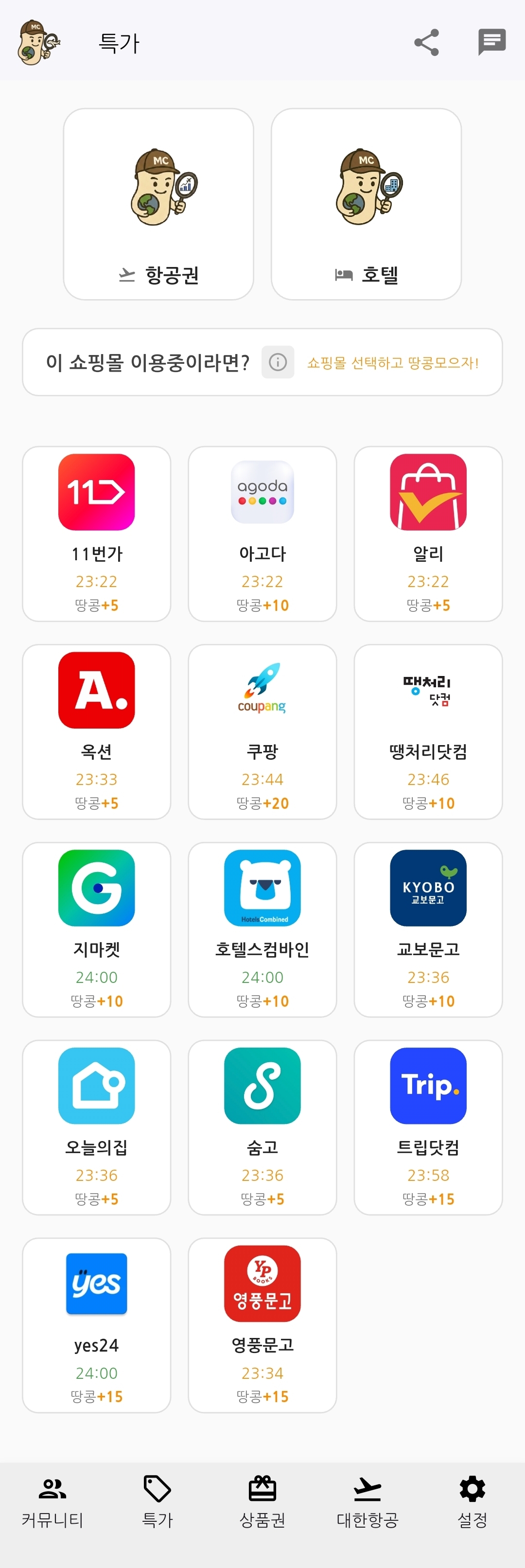Select the 쿠팡 tile
This screenshot has height=1568, width=525.
pyautogui.click(x=262, y=731)
